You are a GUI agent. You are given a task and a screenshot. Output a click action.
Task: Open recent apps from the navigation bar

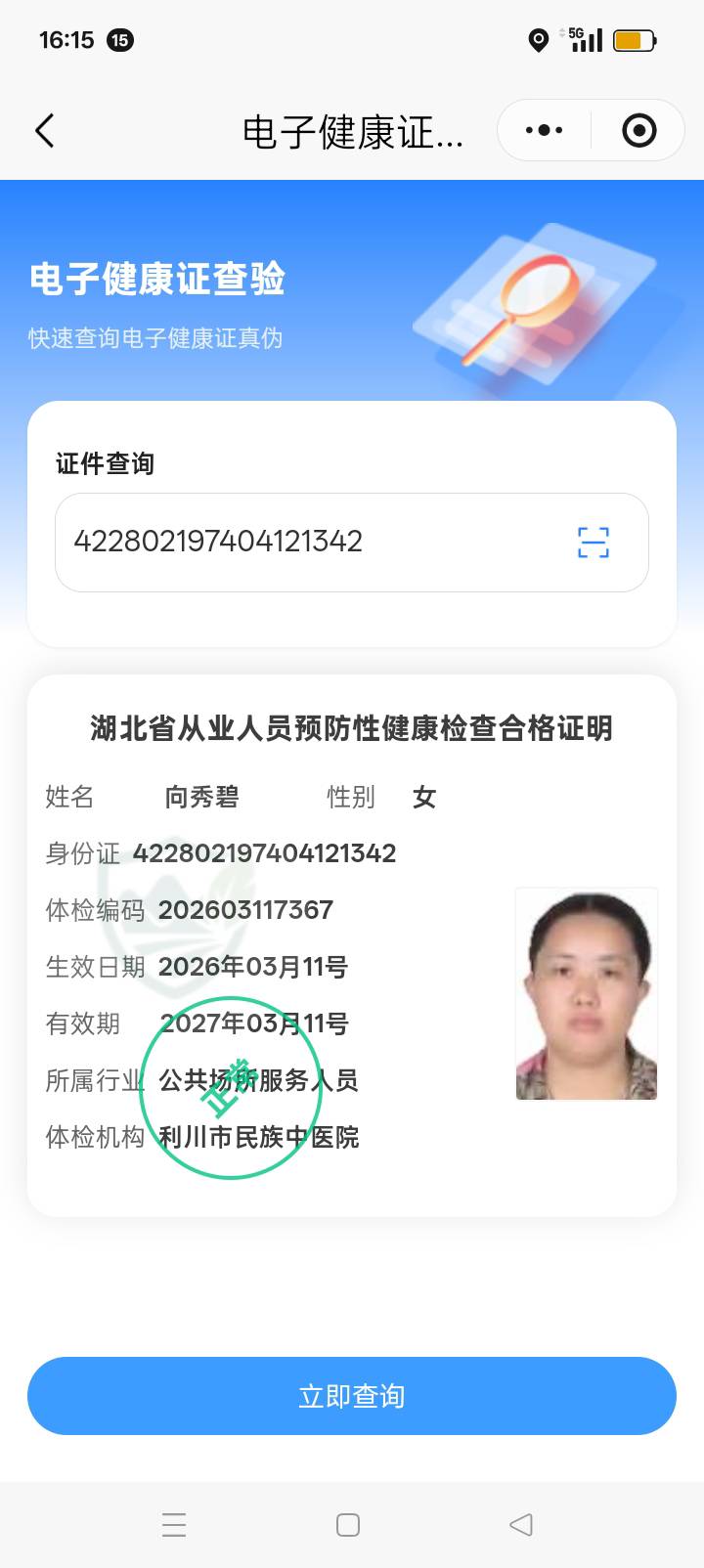[174, 1525]
